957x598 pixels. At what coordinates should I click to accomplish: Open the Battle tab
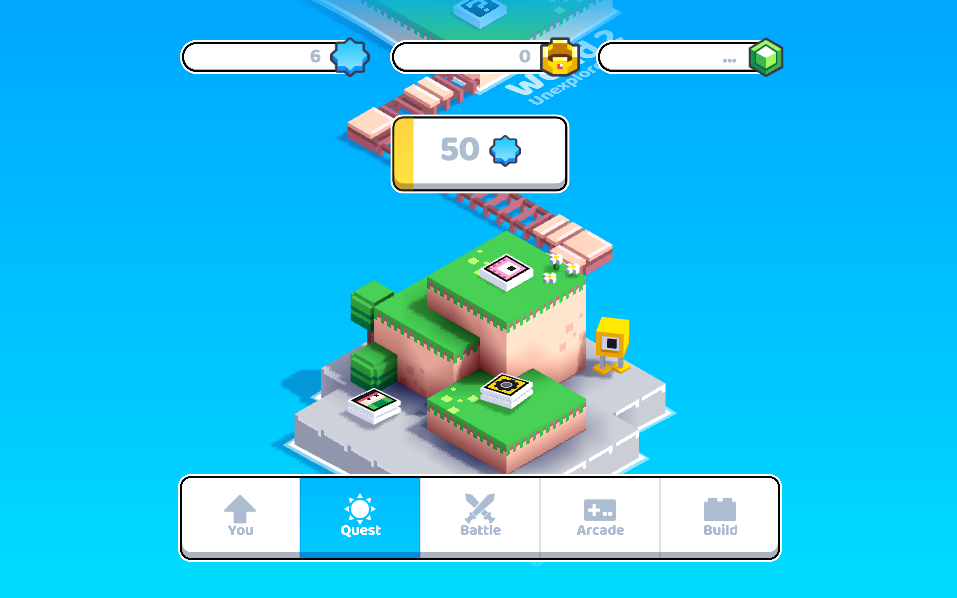[x=480, y=516]
